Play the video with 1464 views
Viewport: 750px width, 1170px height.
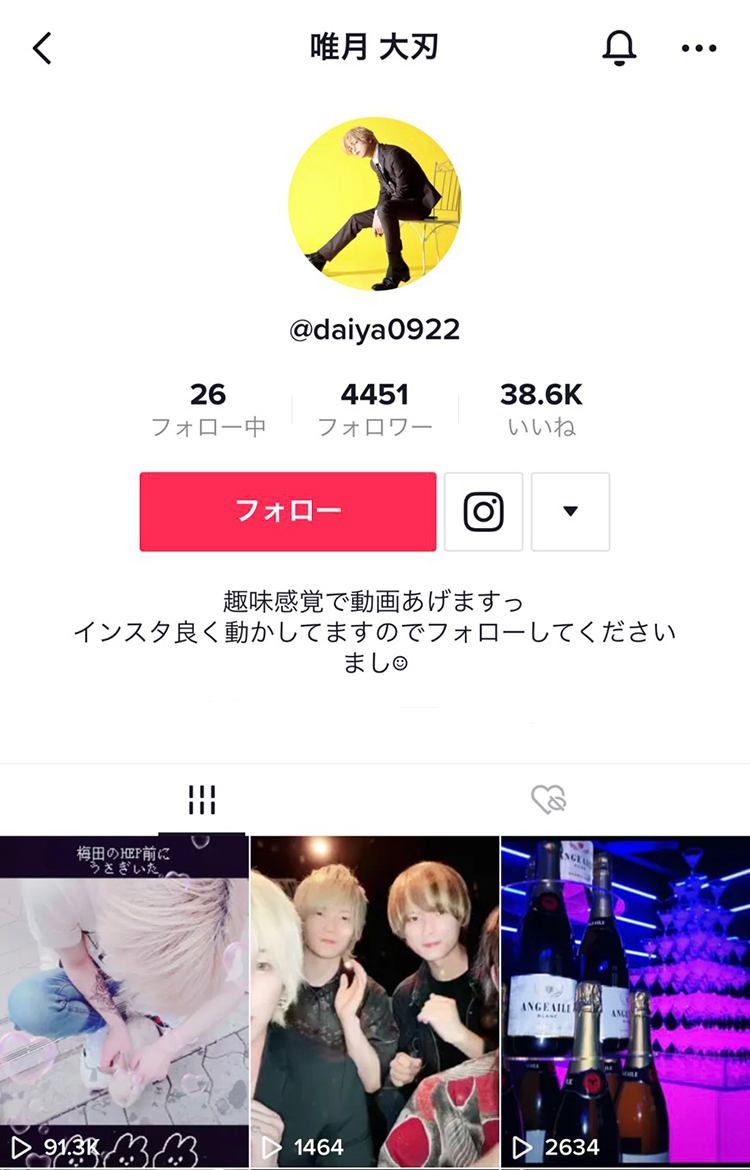[375, 1000]
